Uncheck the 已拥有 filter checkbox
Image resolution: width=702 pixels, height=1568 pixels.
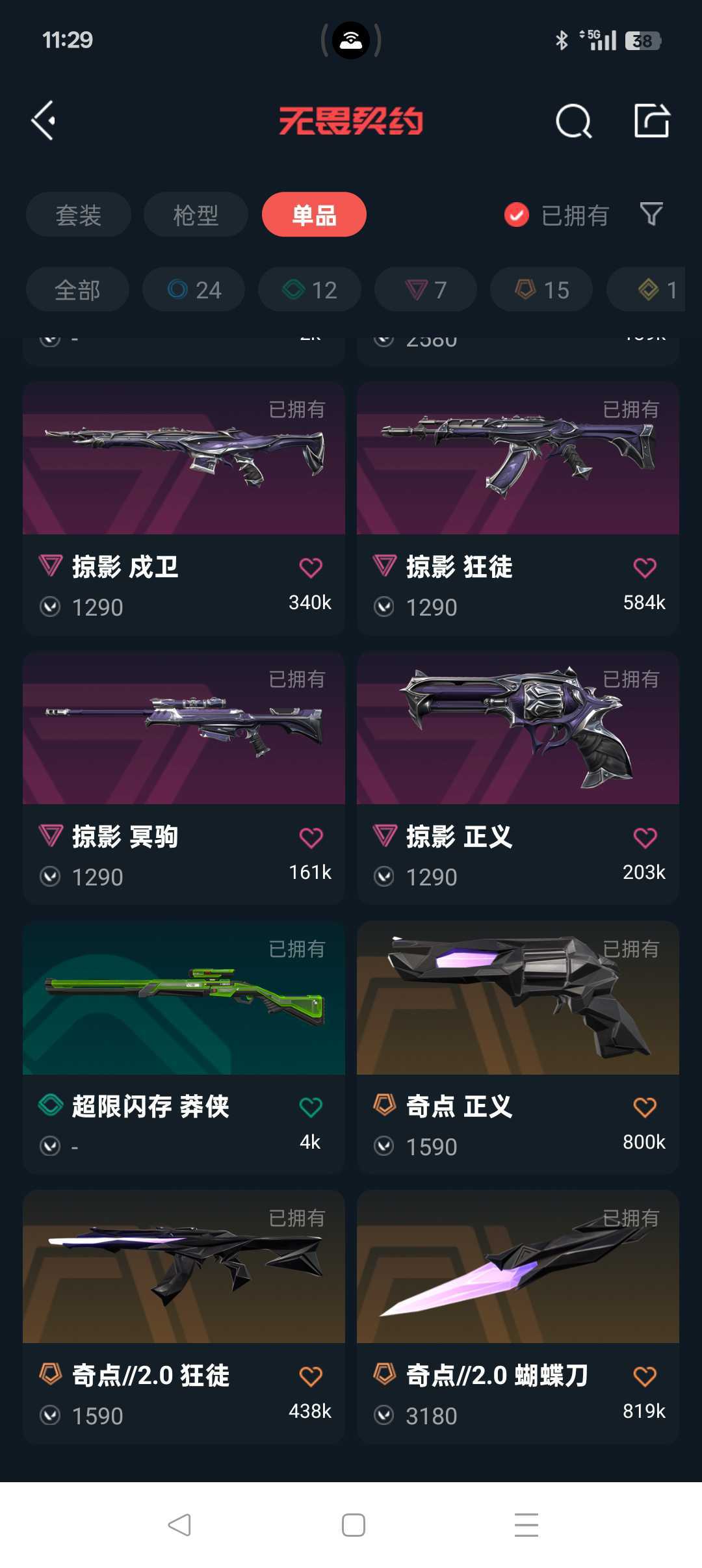(x=517, y=215)
